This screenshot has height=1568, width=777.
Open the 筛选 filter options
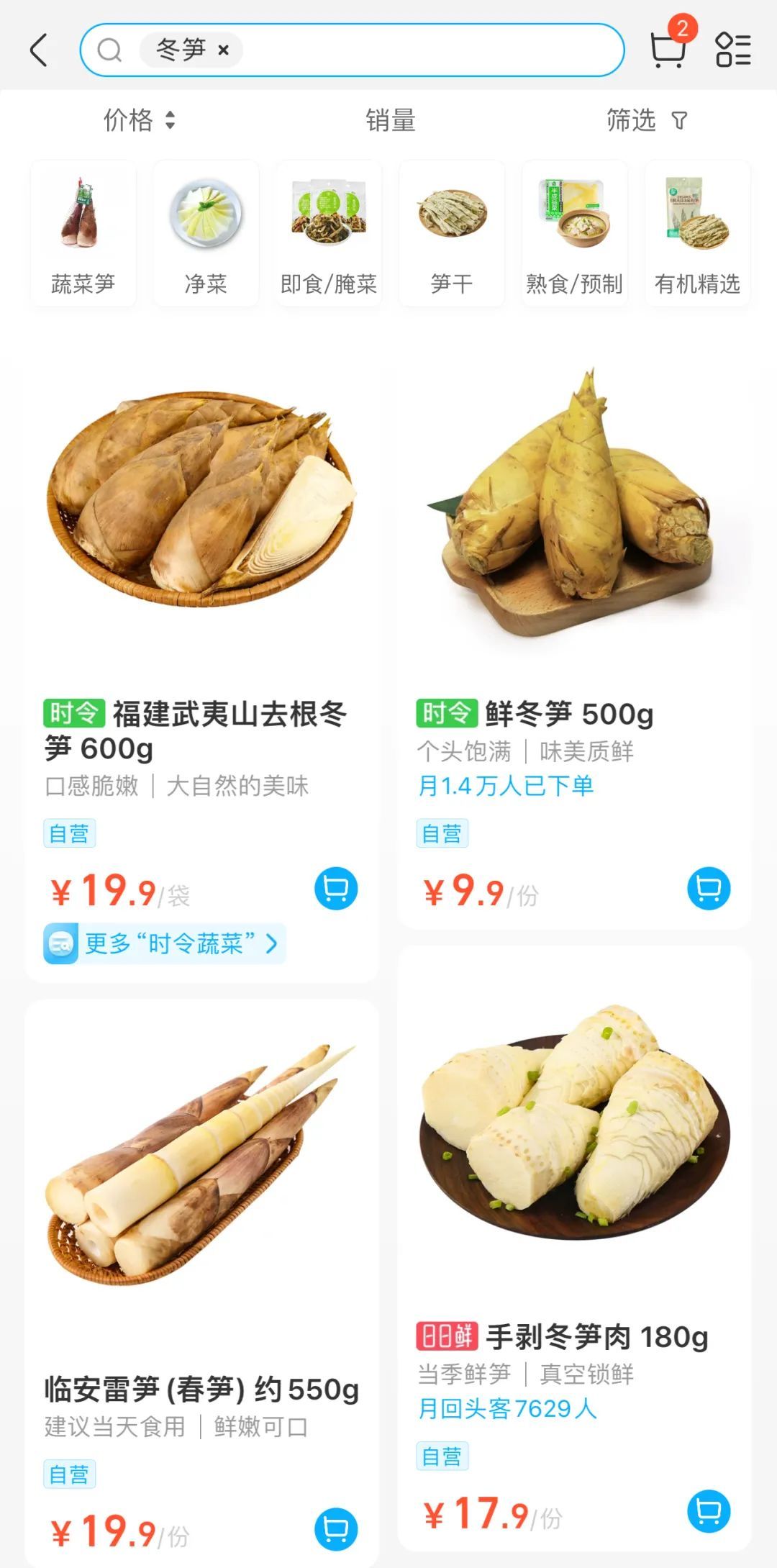(646, 120)
